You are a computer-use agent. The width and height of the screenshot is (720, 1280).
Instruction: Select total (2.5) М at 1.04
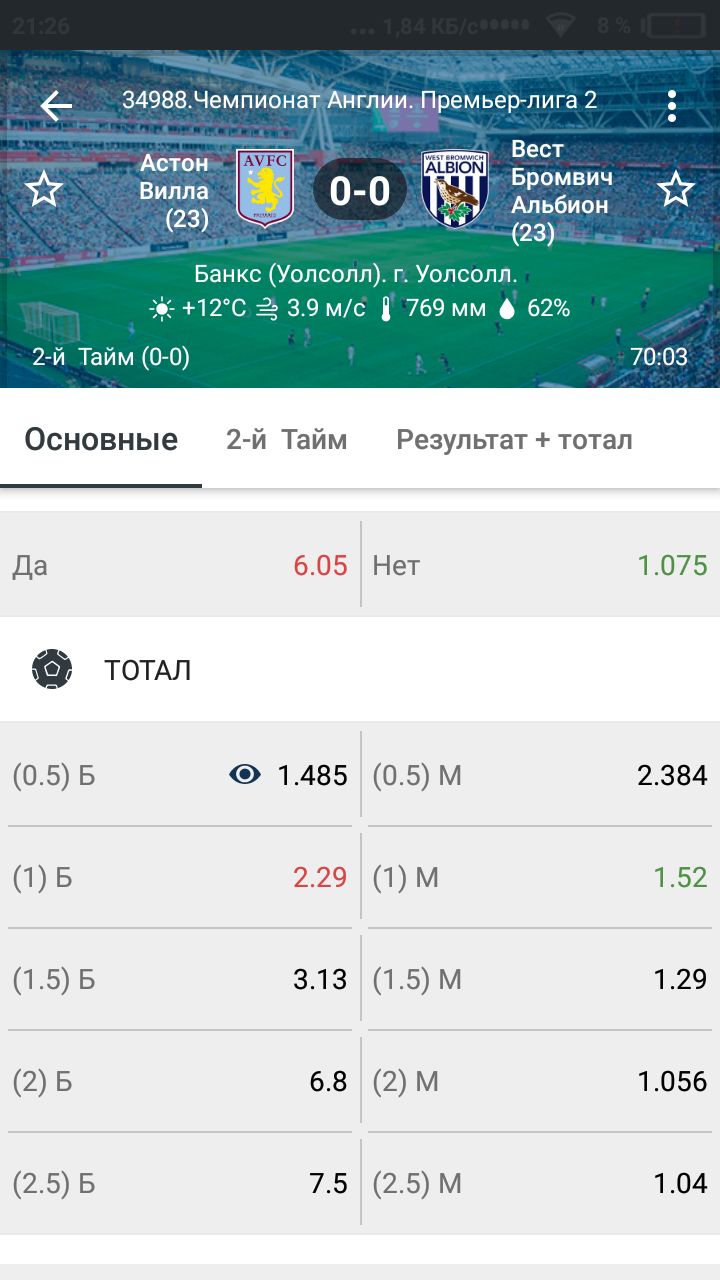541,1184
